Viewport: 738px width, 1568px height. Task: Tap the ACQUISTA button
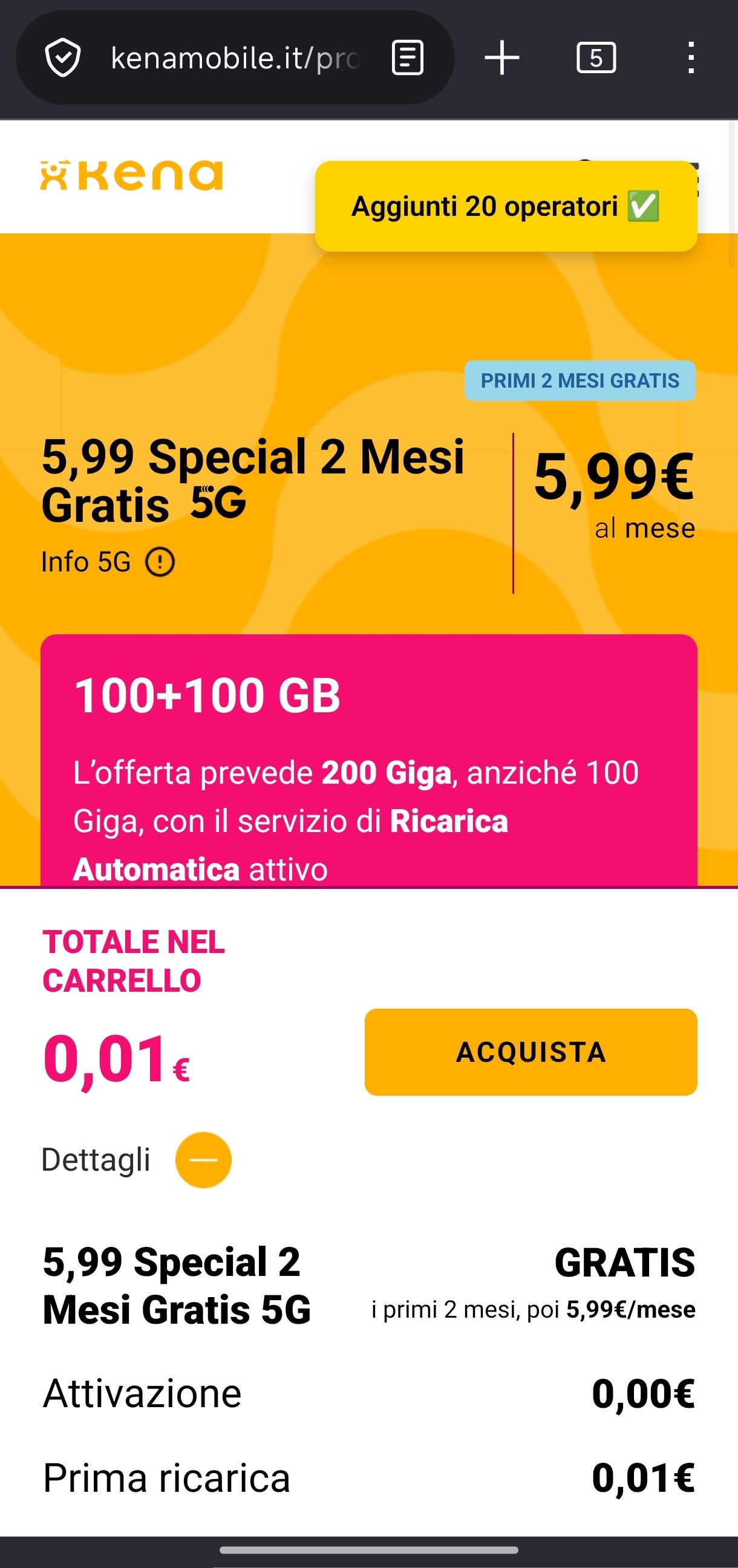point(531,1052)
